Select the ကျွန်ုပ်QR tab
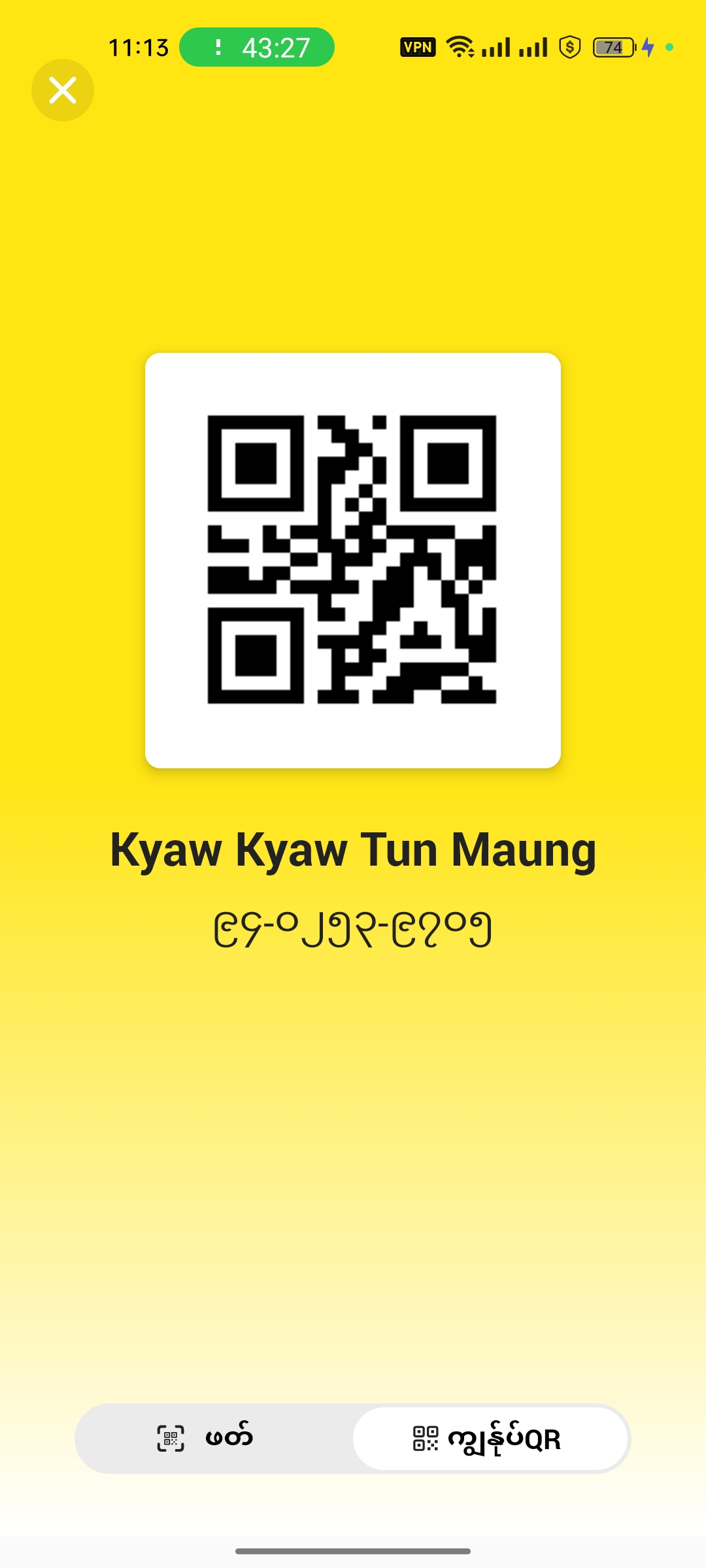The height and width of the screenshot is (1568, 706). coord(490,1439)
